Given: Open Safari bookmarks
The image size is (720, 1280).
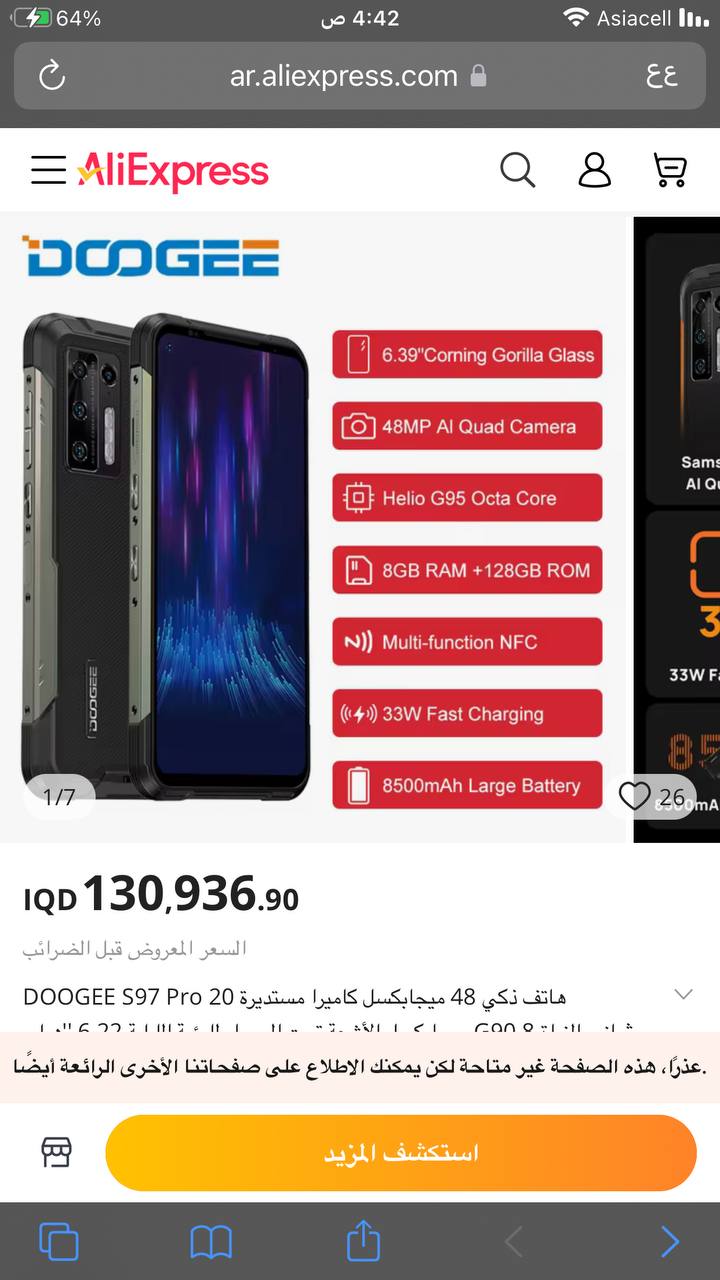Looking at the screenshot, I should tap(211, 1242).
